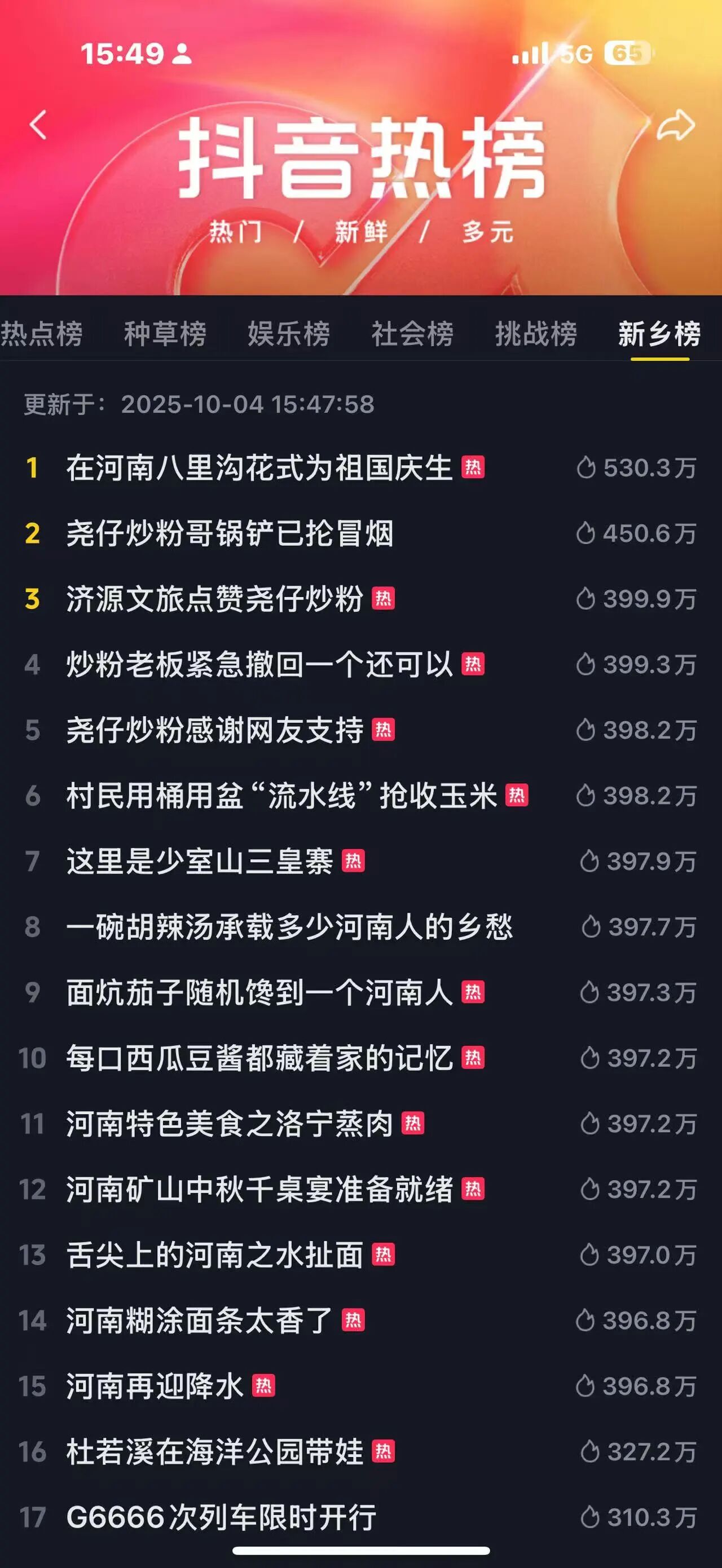View topic 河南矿山中秋千桌宴准备就绪

pyautogui.click(x=259, y=1190)
